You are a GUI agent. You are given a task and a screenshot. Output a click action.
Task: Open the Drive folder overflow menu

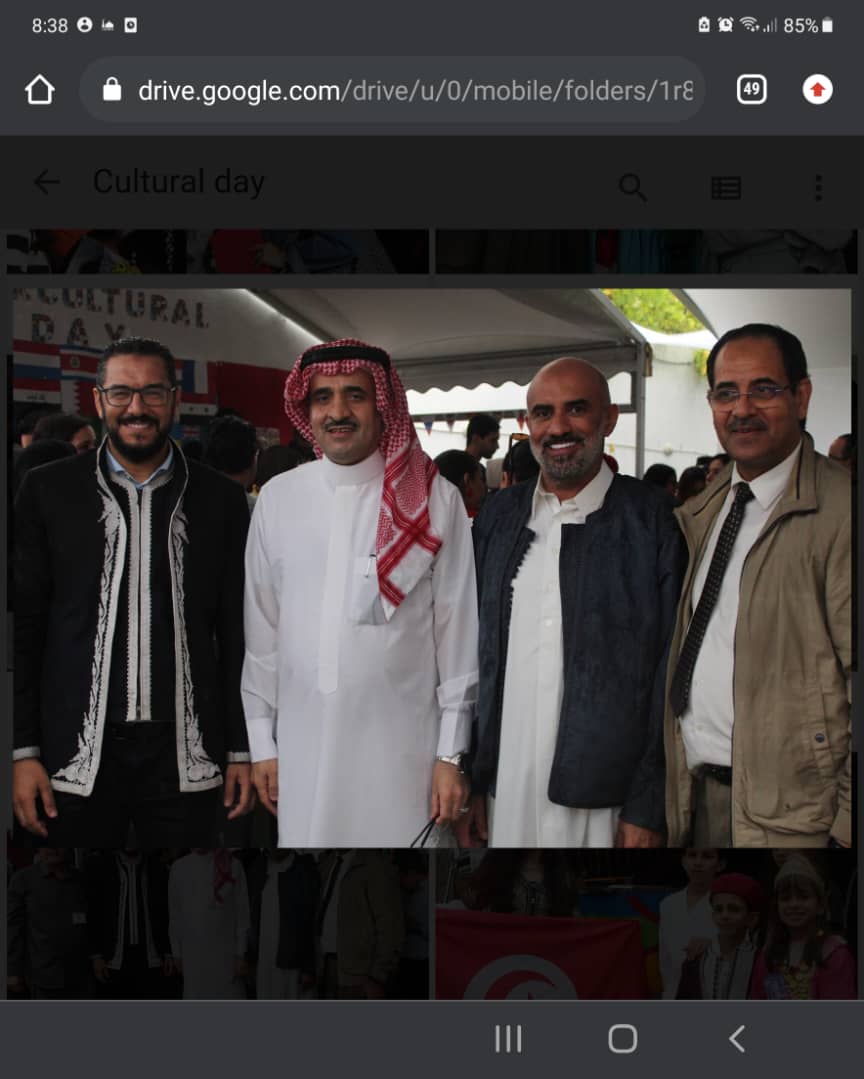(817, 187)
